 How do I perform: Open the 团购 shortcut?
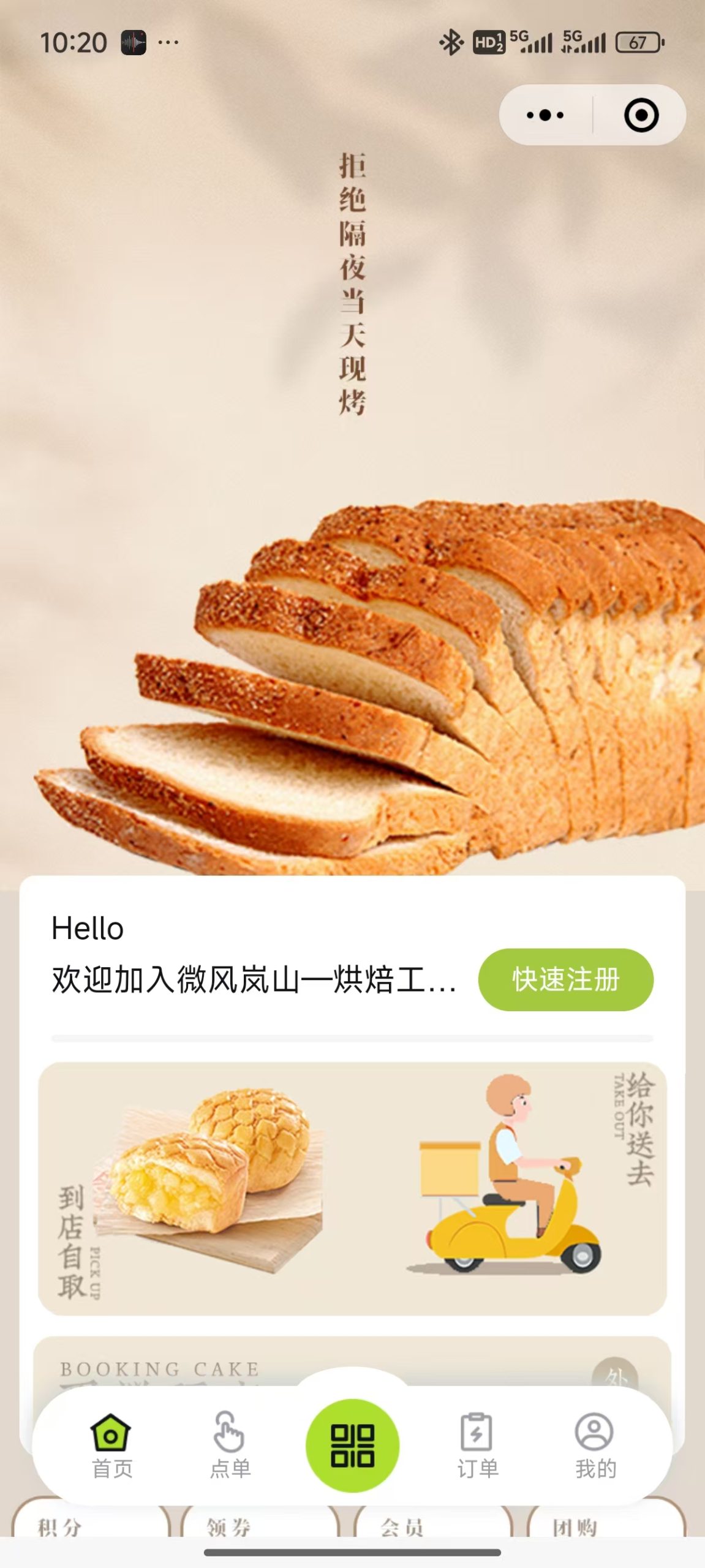(605, 1526)
